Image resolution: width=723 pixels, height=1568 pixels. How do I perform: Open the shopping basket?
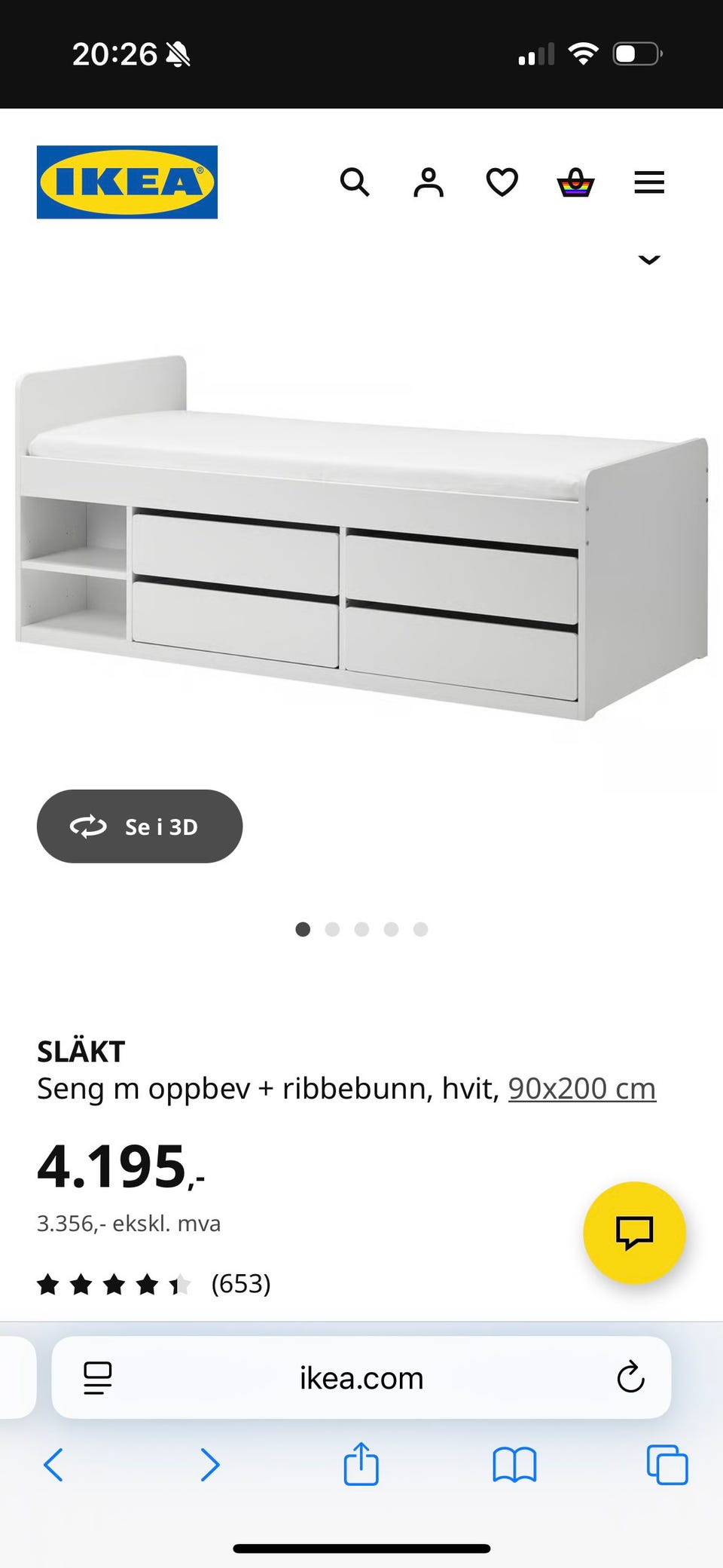pyautogui.click(x=575, y=182)
